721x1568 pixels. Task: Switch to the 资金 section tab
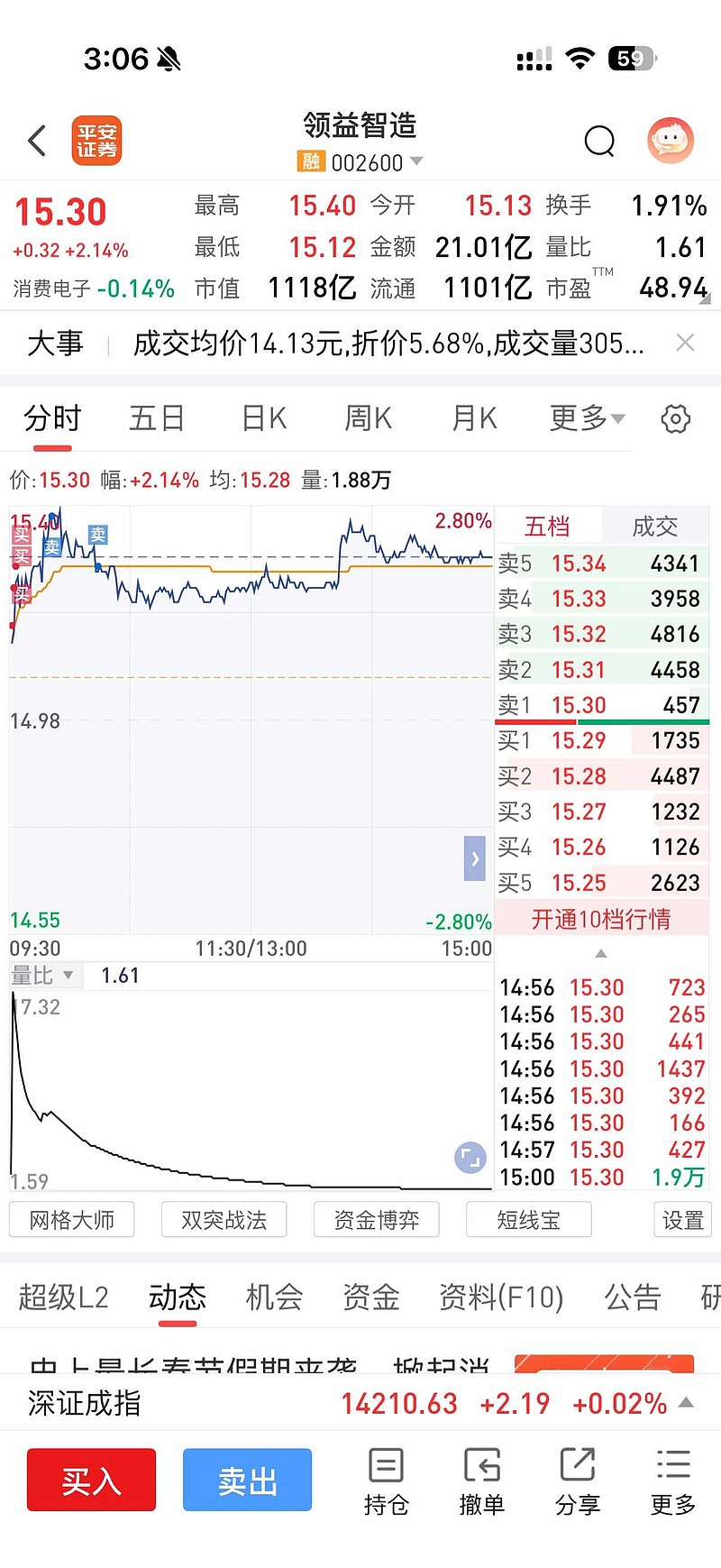[371, 1297]
